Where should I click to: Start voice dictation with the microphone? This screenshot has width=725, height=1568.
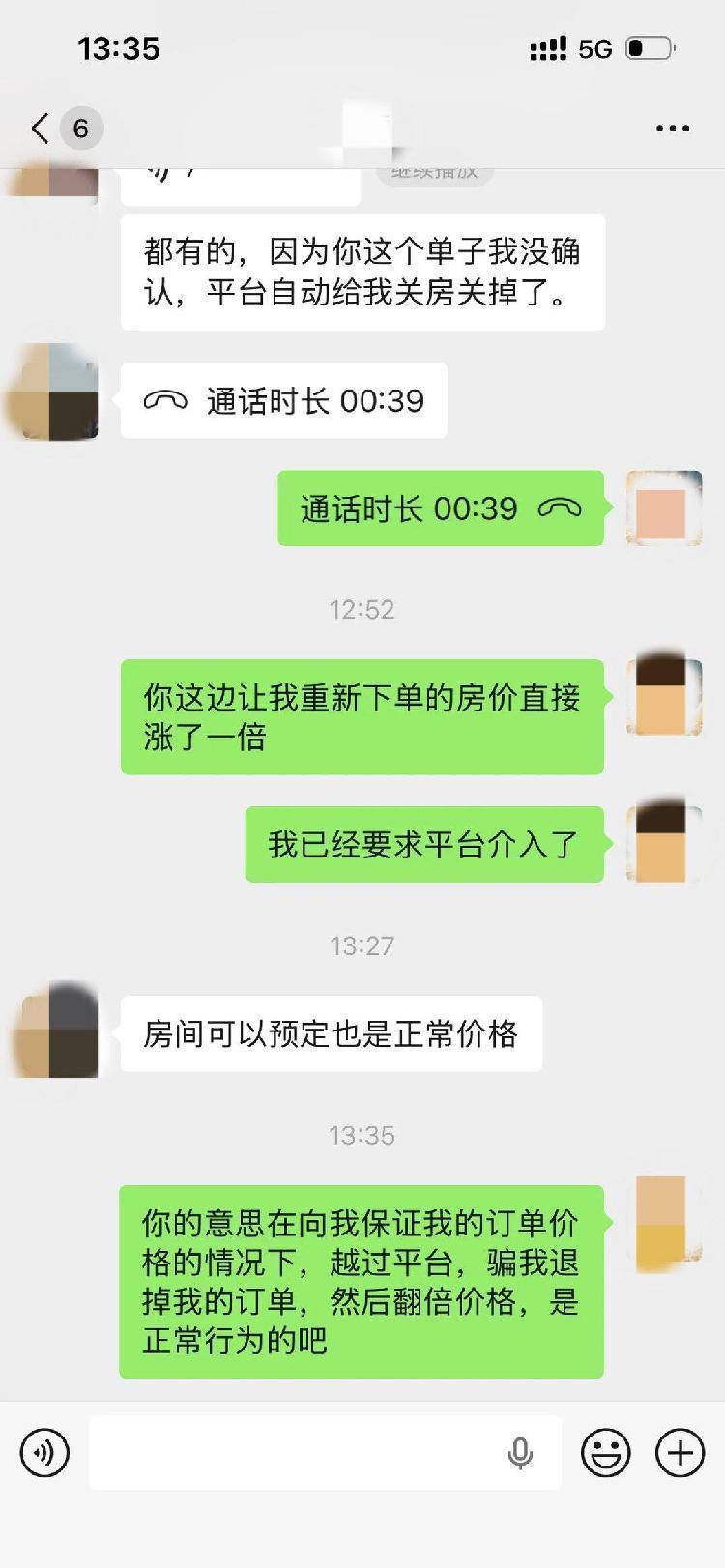click(520, 1452)
